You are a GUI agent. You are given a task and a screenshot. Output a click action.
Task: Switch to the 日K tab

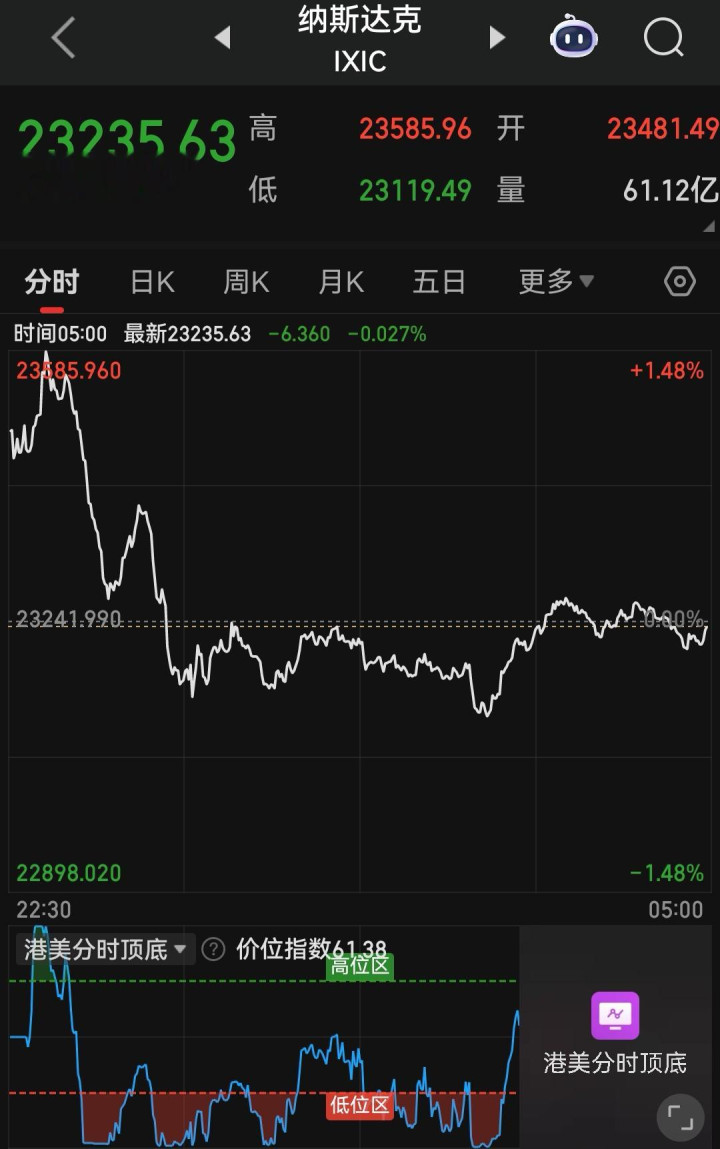click(x=152, y=283)
